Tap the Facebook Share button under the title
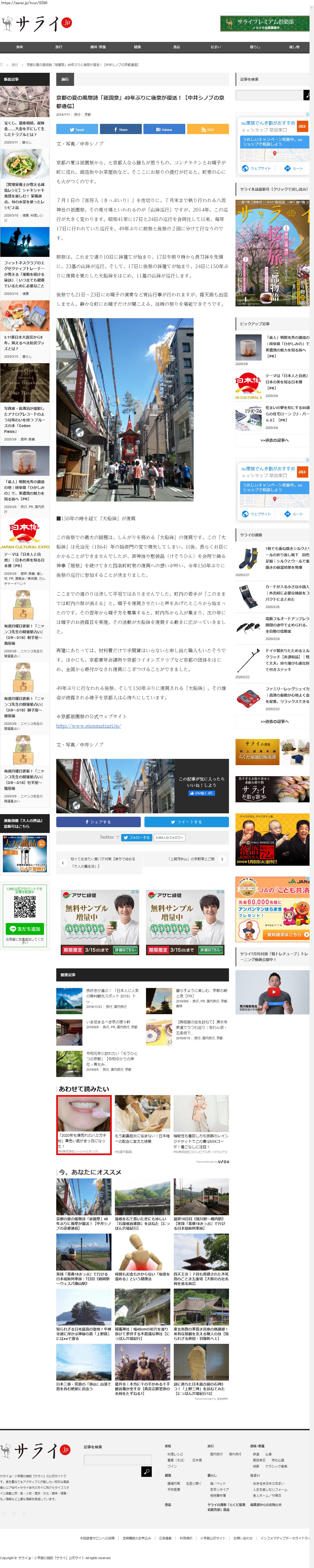 click(120, 130)
